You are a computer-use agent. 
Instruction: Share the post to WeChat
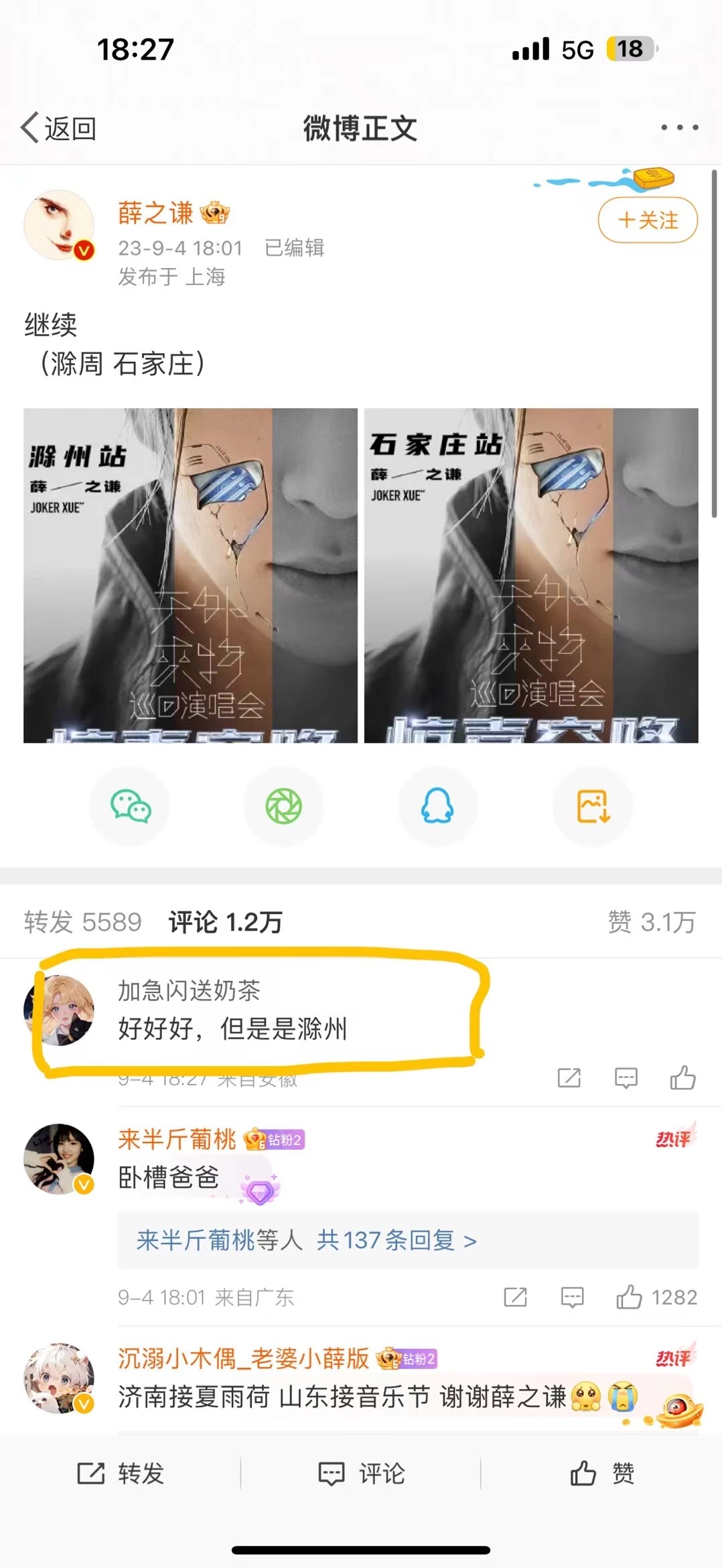(x=131, y=806)
